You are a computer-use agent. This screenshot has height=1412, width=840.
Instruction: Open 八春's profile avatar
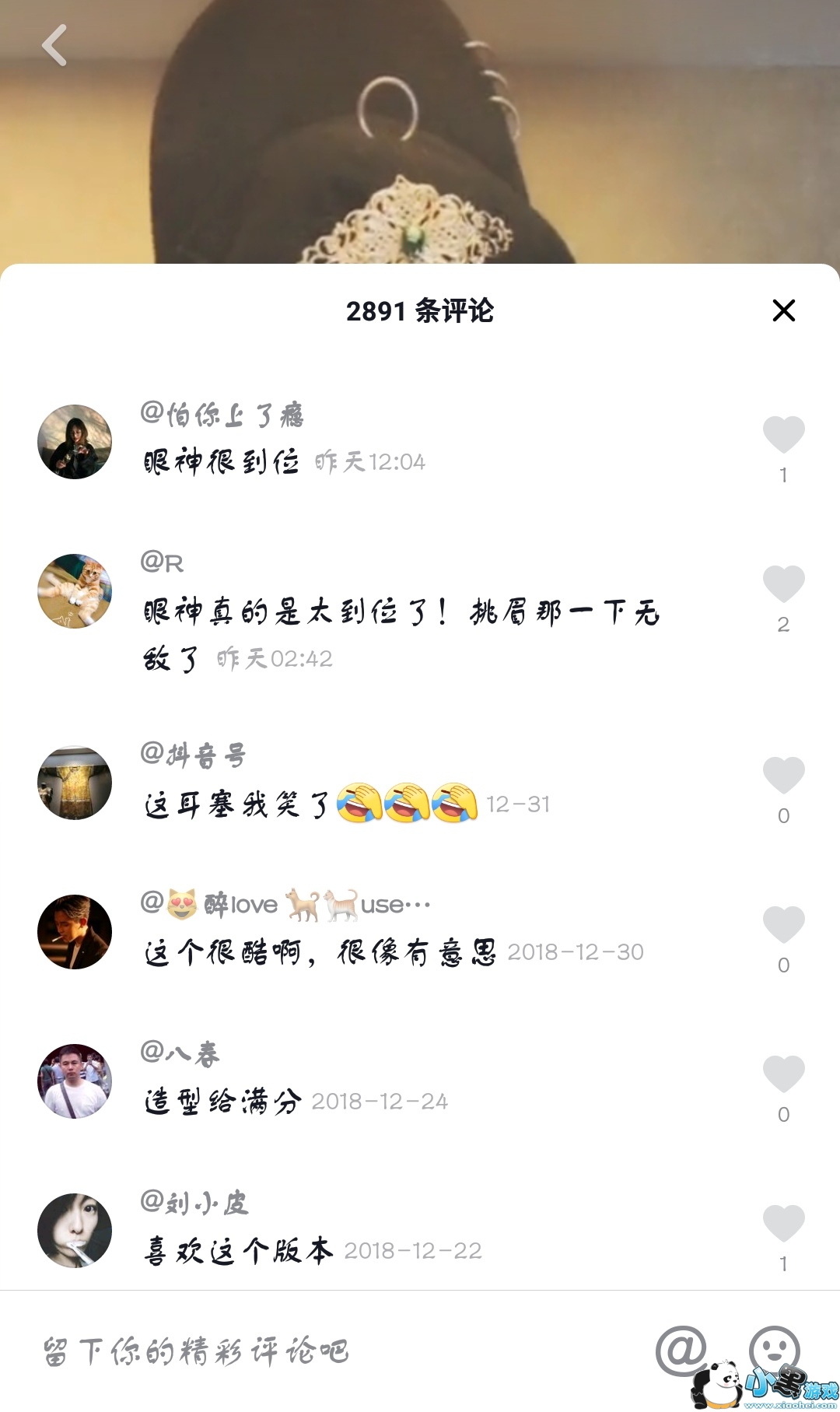[75, 1081]
